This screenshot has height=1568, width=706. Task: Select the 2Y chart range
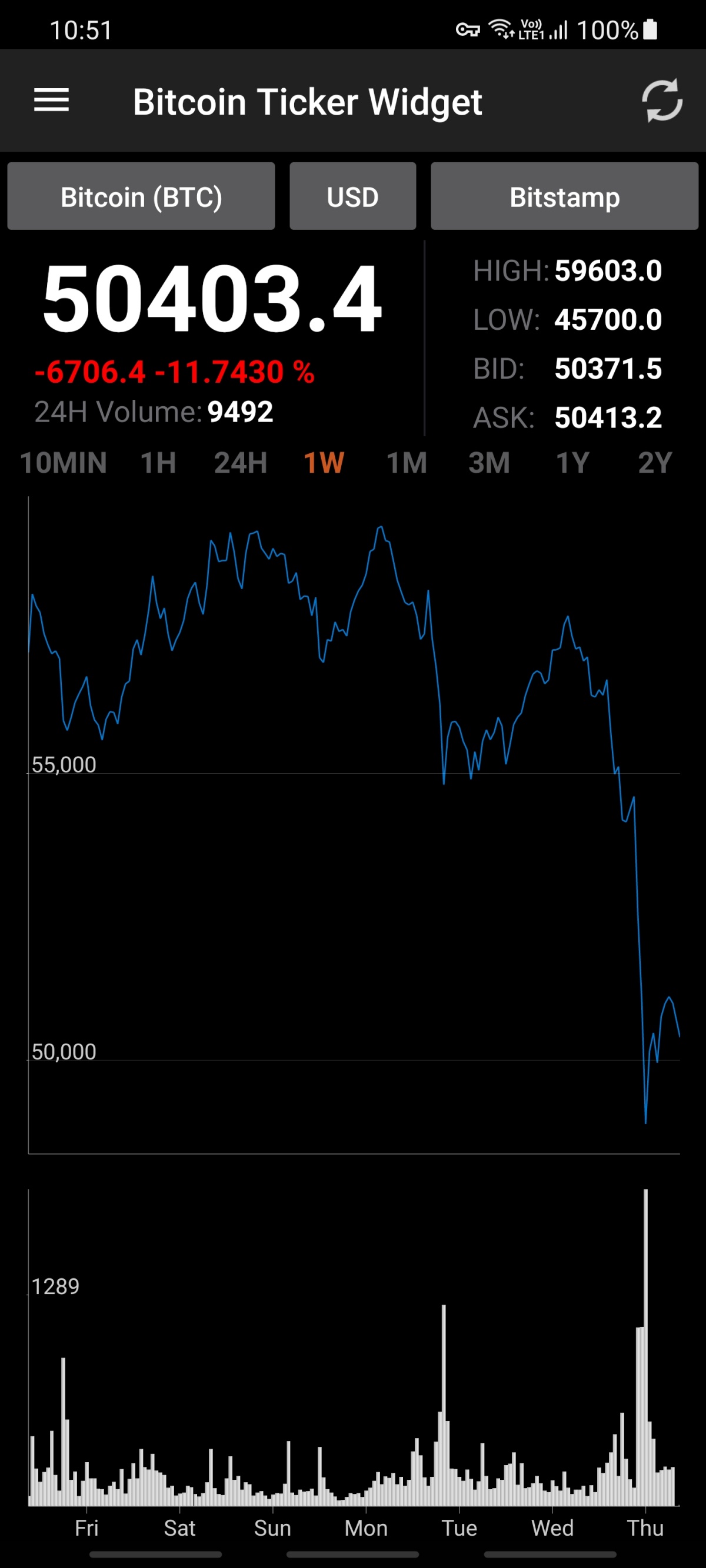coord(655,463)
